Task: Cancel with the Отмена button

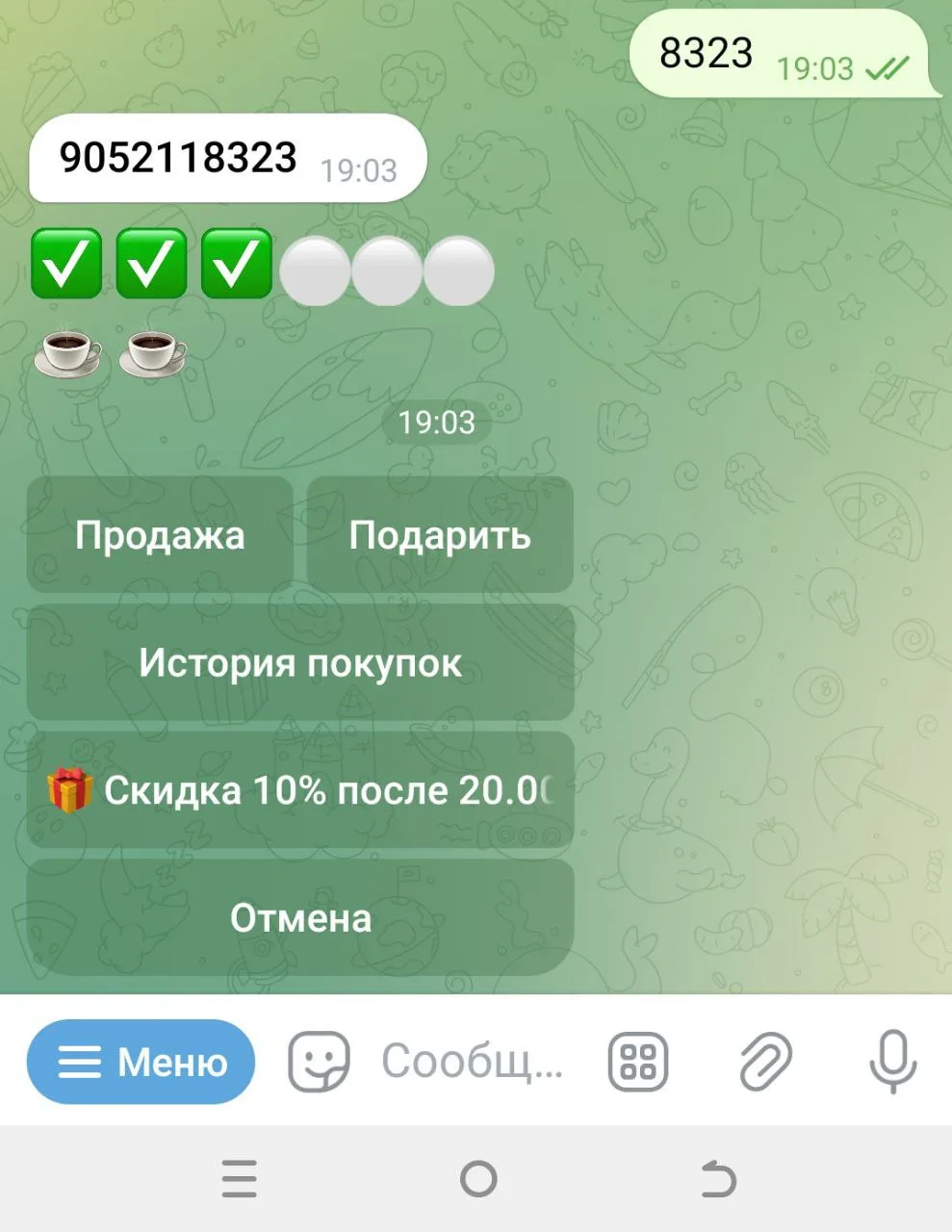Action: (x=300, y=918)
